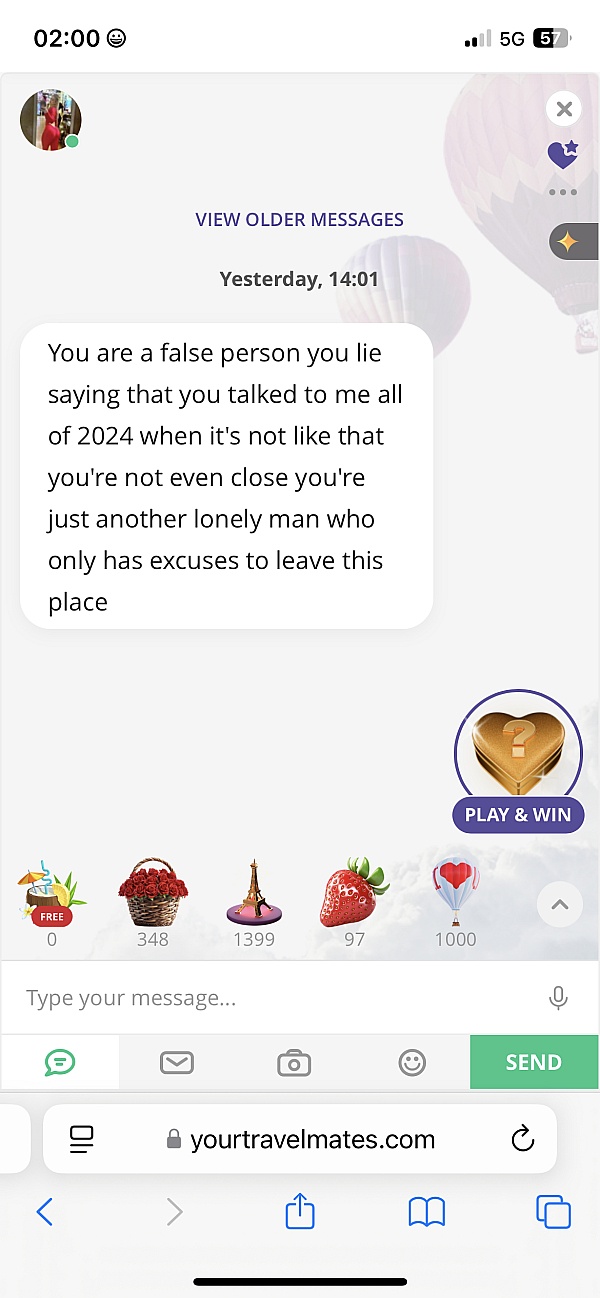View older messages
The image size is (600, 1298).
pos(300,219)
